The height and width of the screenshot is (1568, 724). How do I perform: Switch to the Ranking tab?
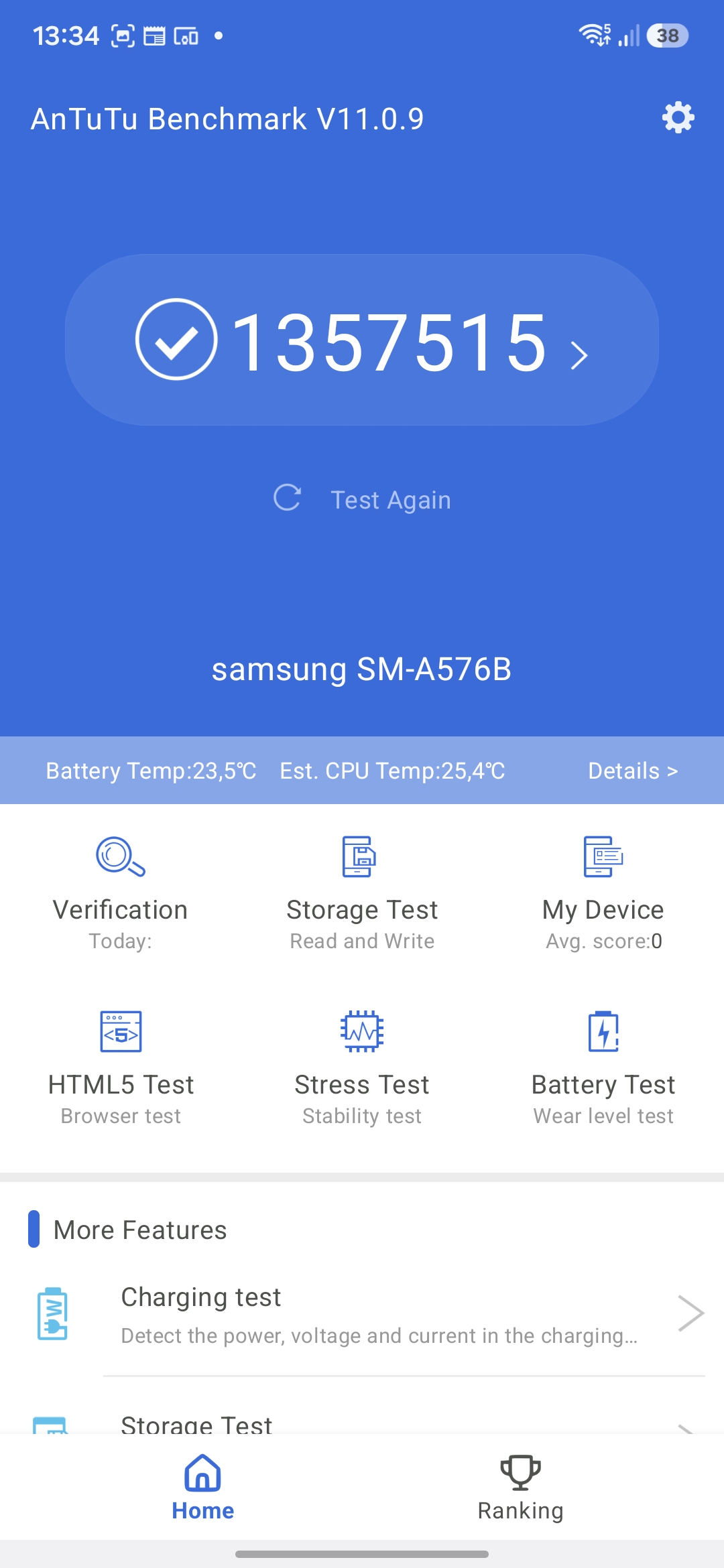pos(520,1488)
